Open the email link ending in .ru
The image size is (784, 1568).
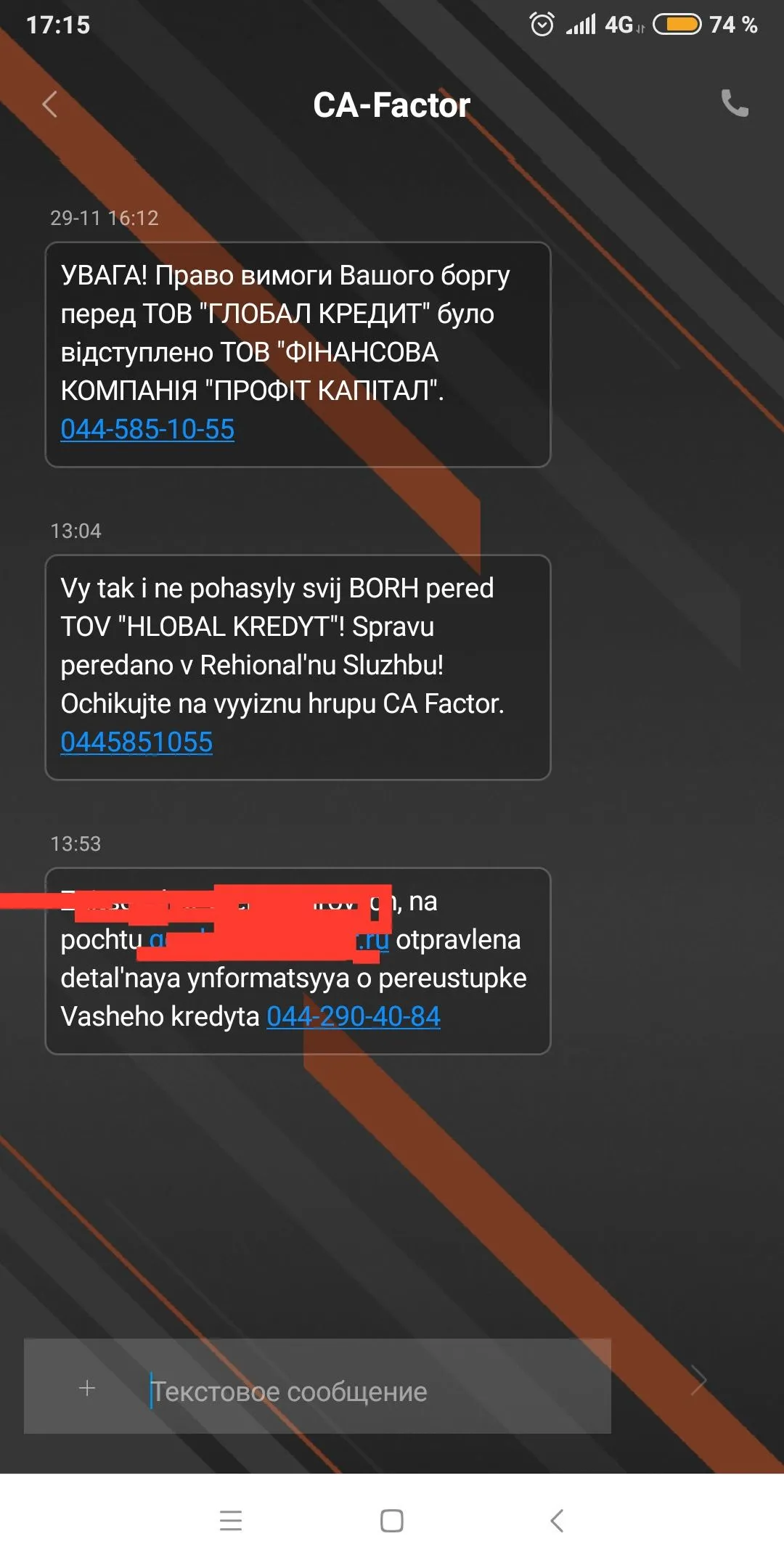[x=375, y=941]
